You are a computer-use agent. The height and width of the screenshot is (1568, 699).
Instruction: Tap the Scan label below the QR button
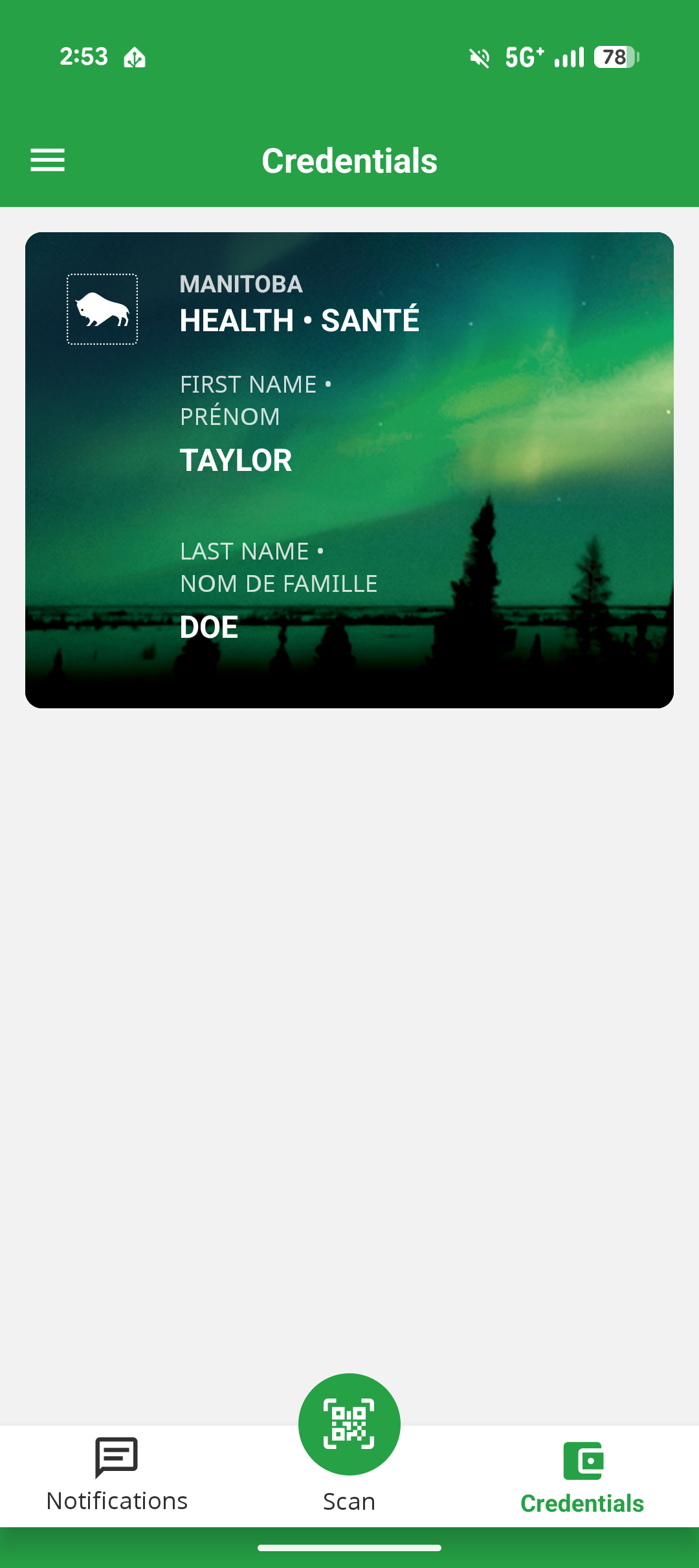(349, 1502)
